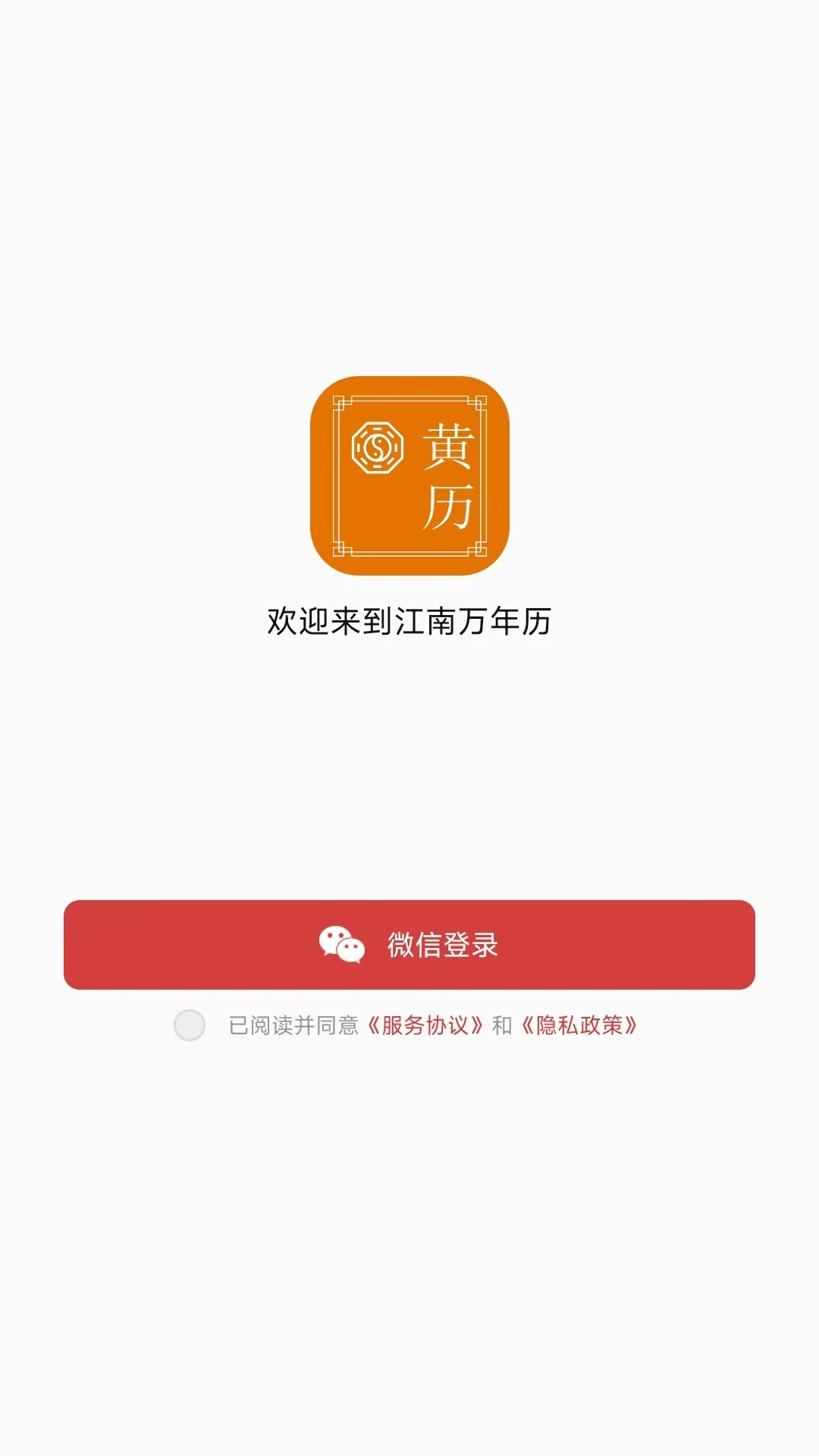The height and width of the screenshot is (1456, 819).
Task: Log in with the 微信登录 button
Action: 409,944
